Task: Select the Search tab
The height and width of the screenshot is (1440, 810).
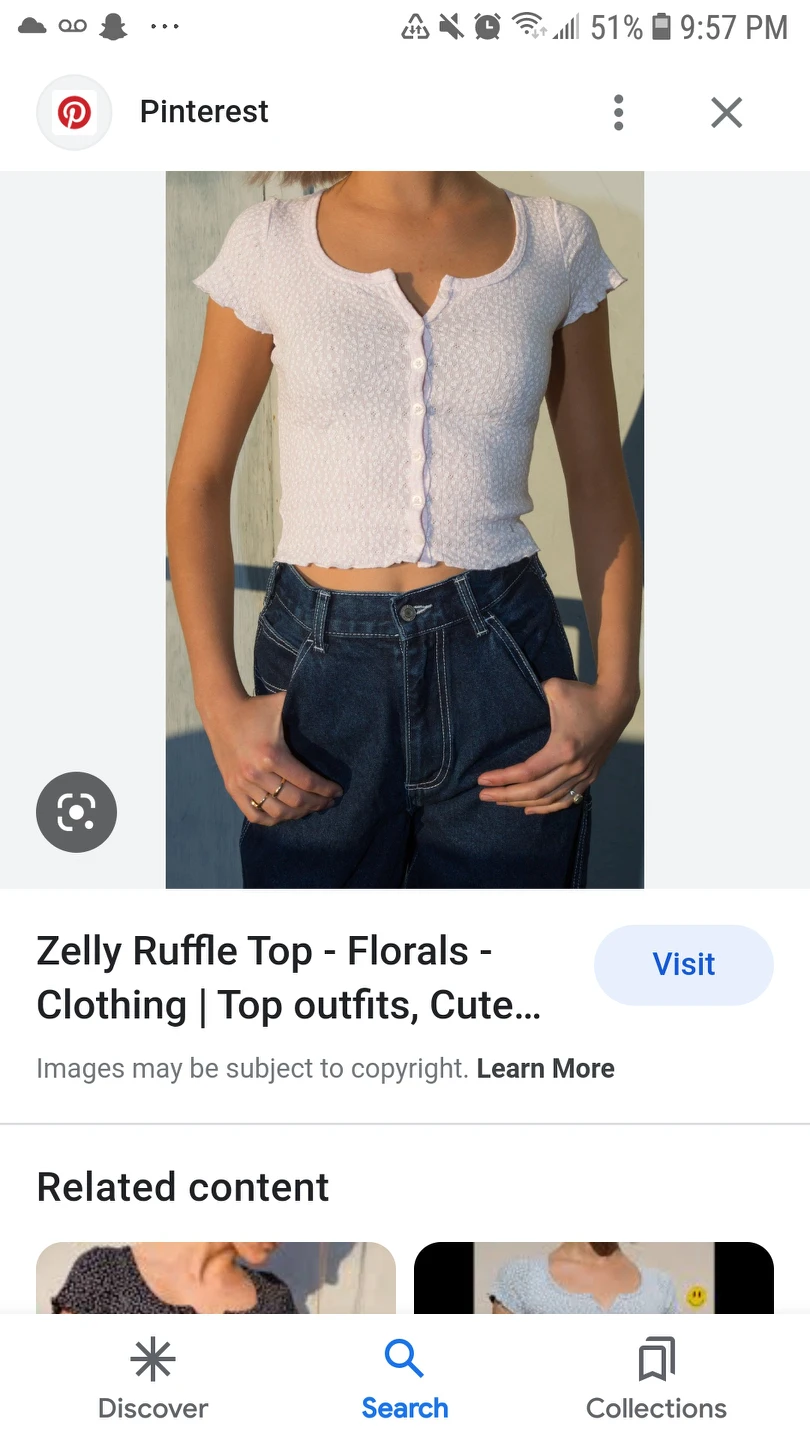Action: tap(404, 1380)
